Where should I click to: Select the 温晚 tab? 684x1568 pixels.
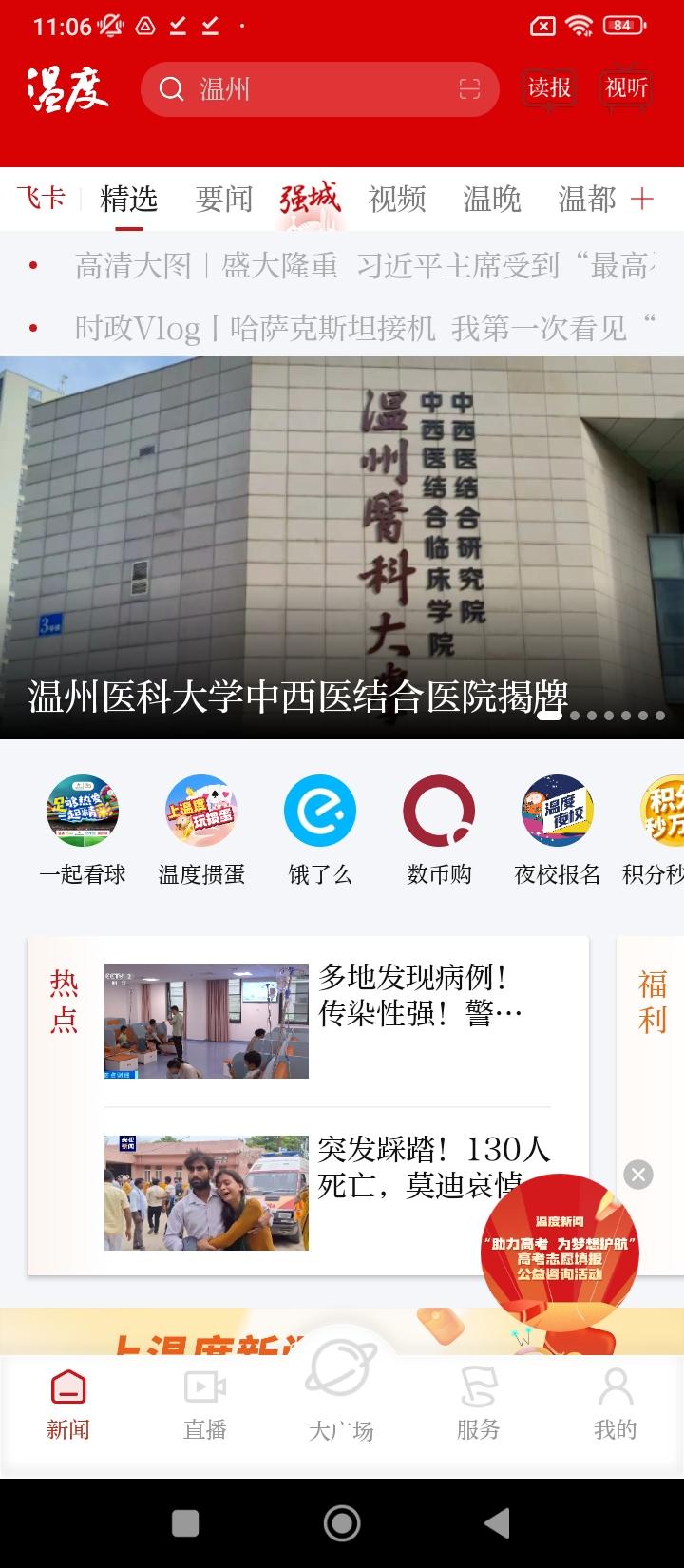pos(492,199)
